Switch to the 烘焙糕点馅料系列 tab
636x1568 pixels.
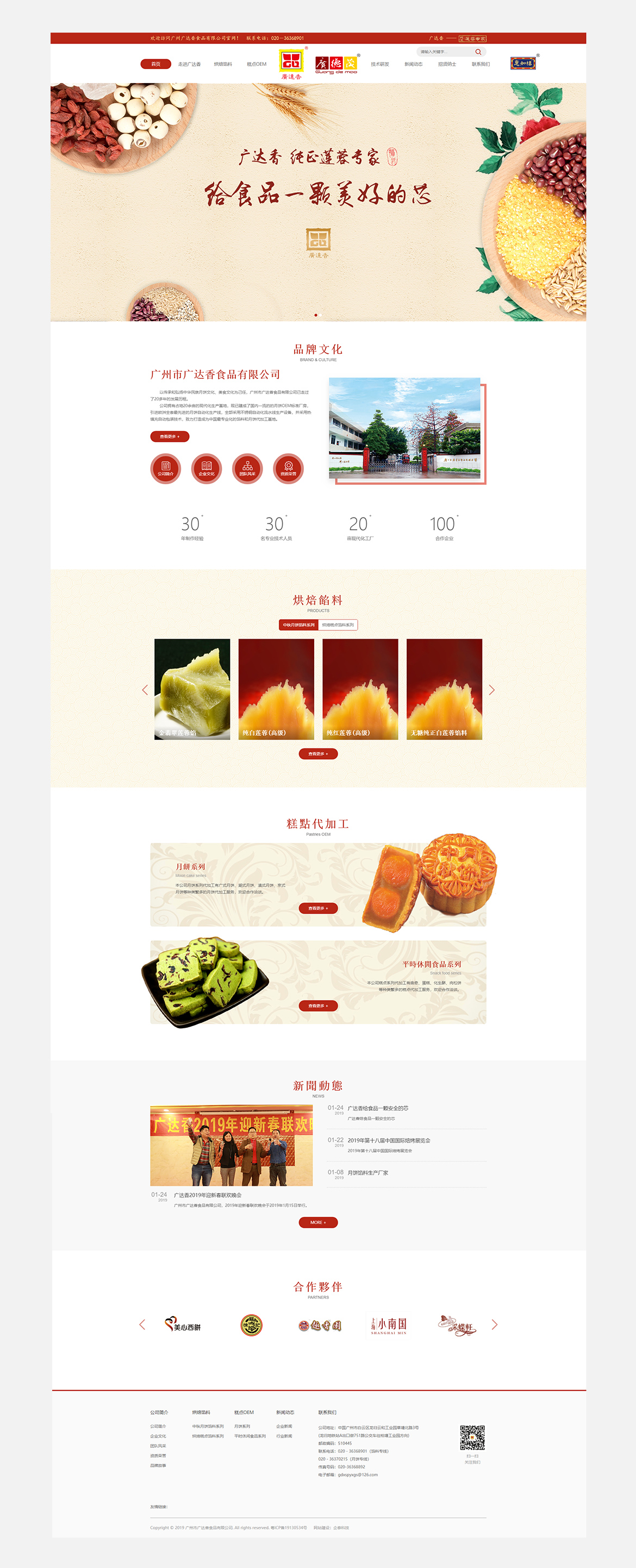pyautogui.click(x=338, y=625)
